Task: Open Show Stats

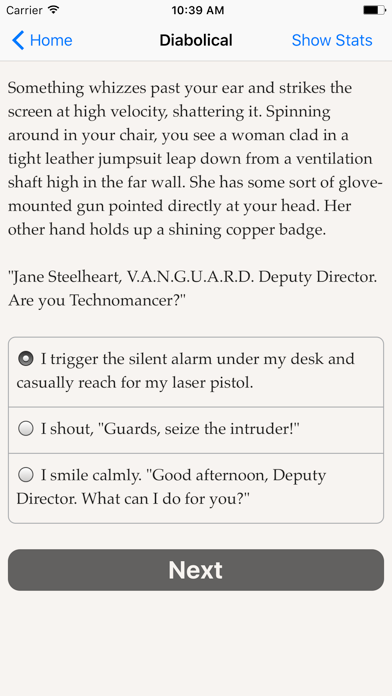Action: tap(332, 40)
